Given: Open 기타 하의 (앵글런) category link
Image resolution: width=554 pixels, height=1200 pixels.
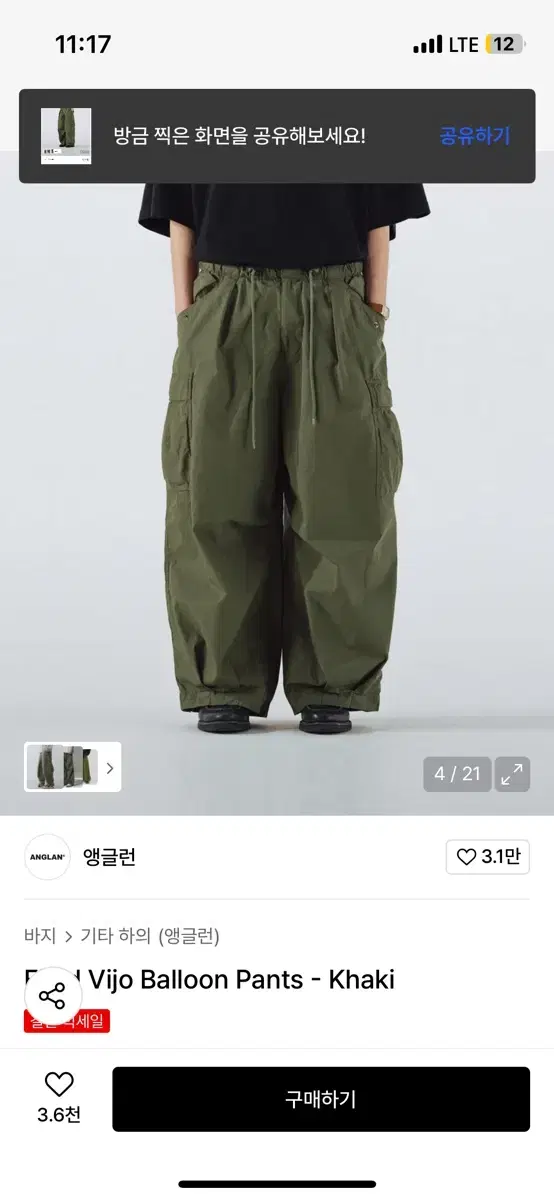Looking at the screenshot, I should click(x=152, y=936).
